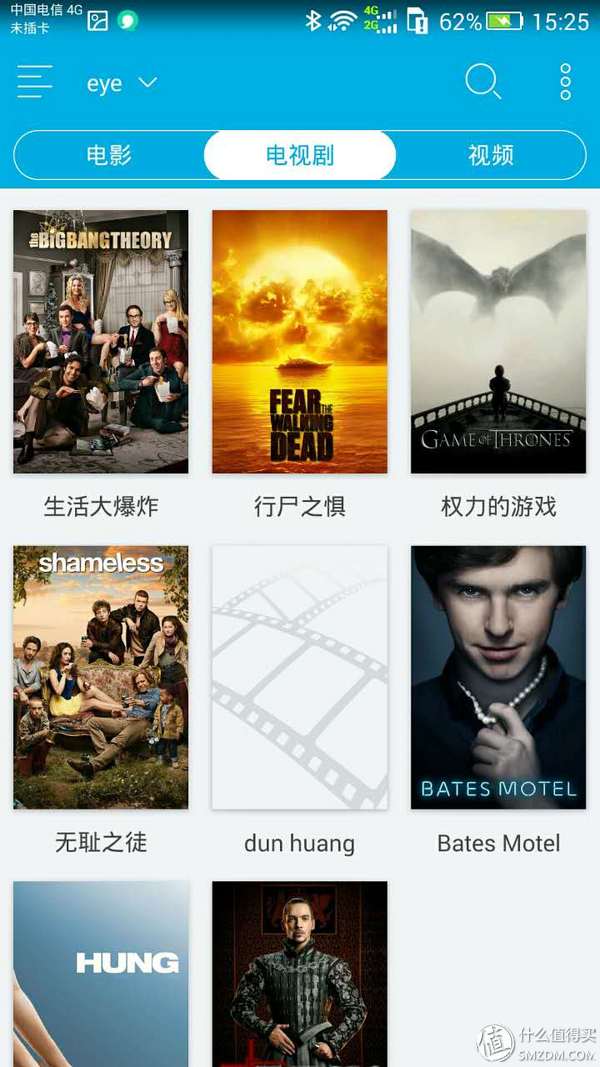Switch to the 视频 tab

(x=490, y=155)
